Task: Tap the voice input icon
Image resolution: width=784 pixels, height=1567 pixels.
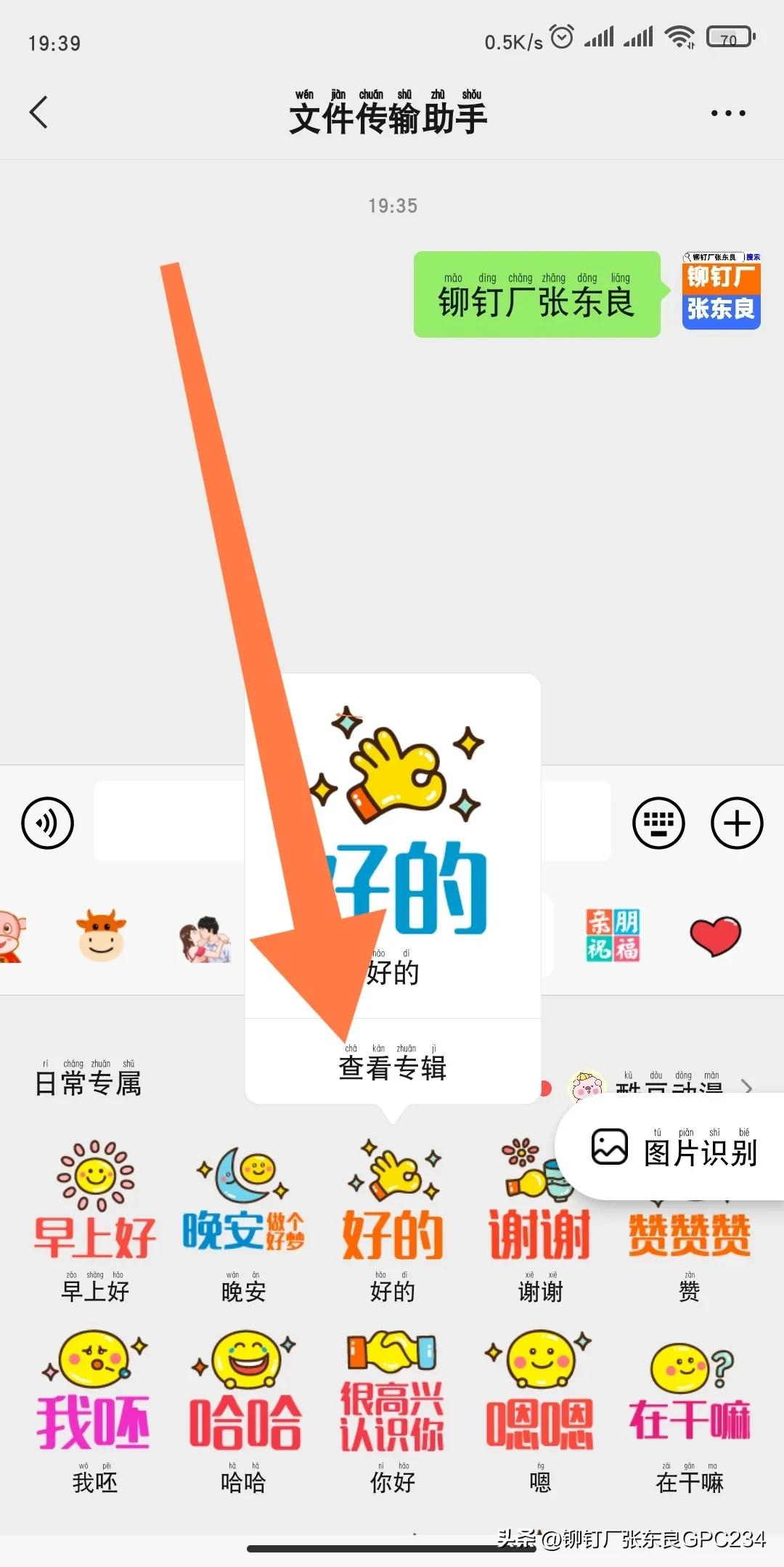Action: 48,823
